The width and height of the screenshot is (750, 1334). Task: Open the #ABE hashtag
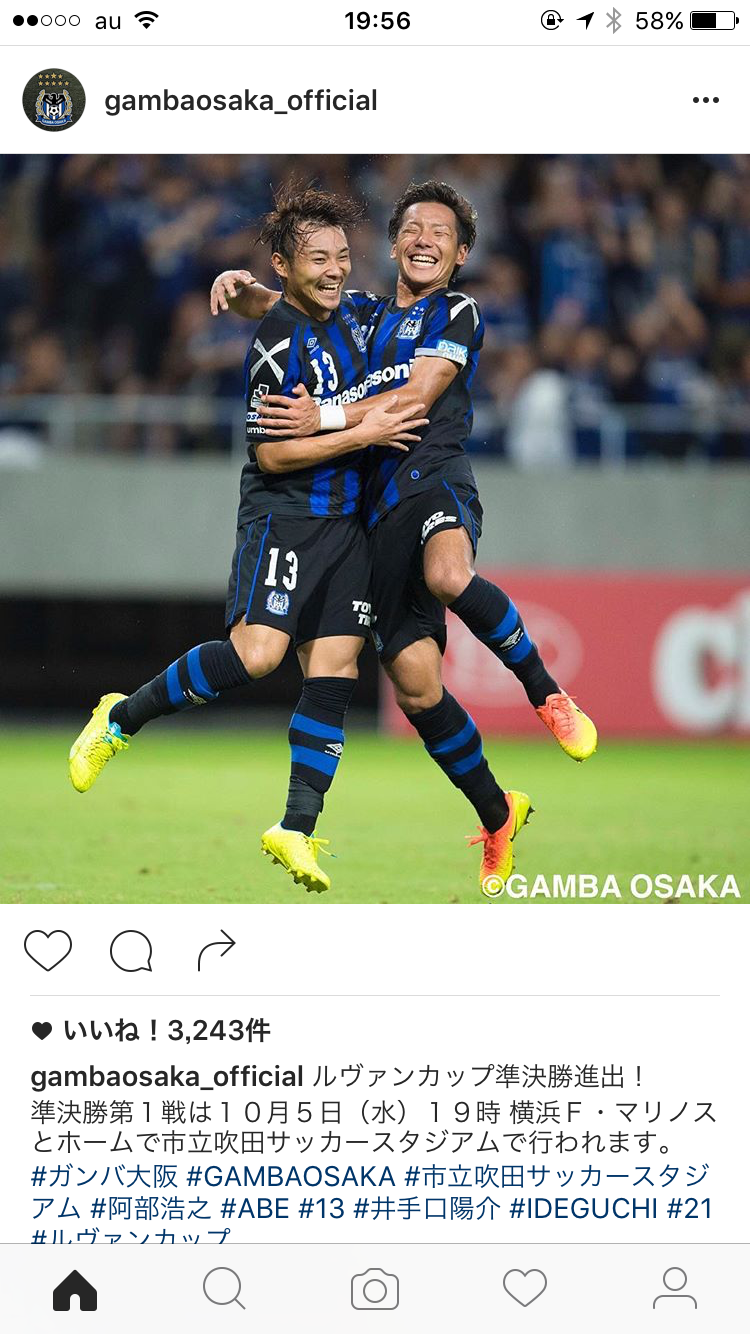(x=256, y=1208)
